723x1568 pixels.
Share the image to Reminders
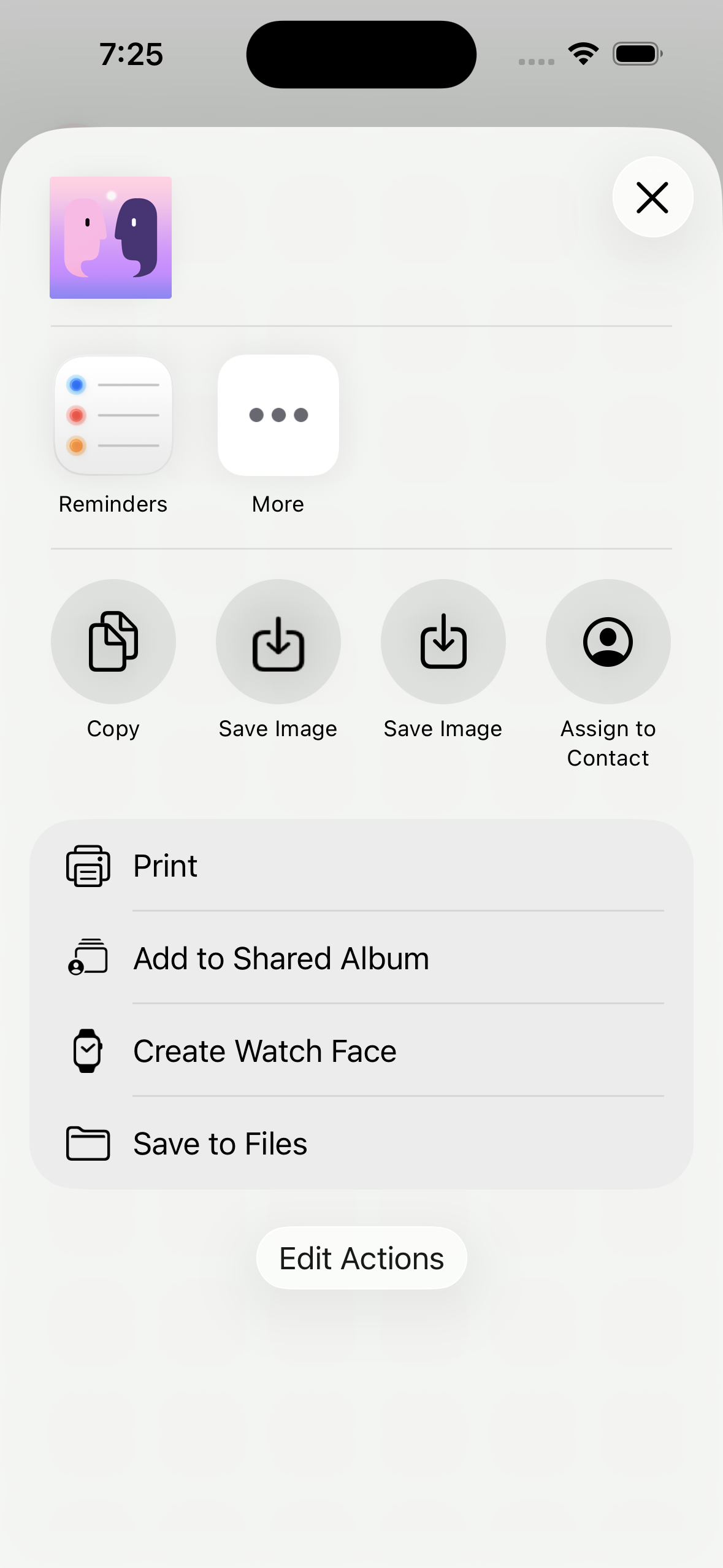pyautogui.click(x=113, y=415)
